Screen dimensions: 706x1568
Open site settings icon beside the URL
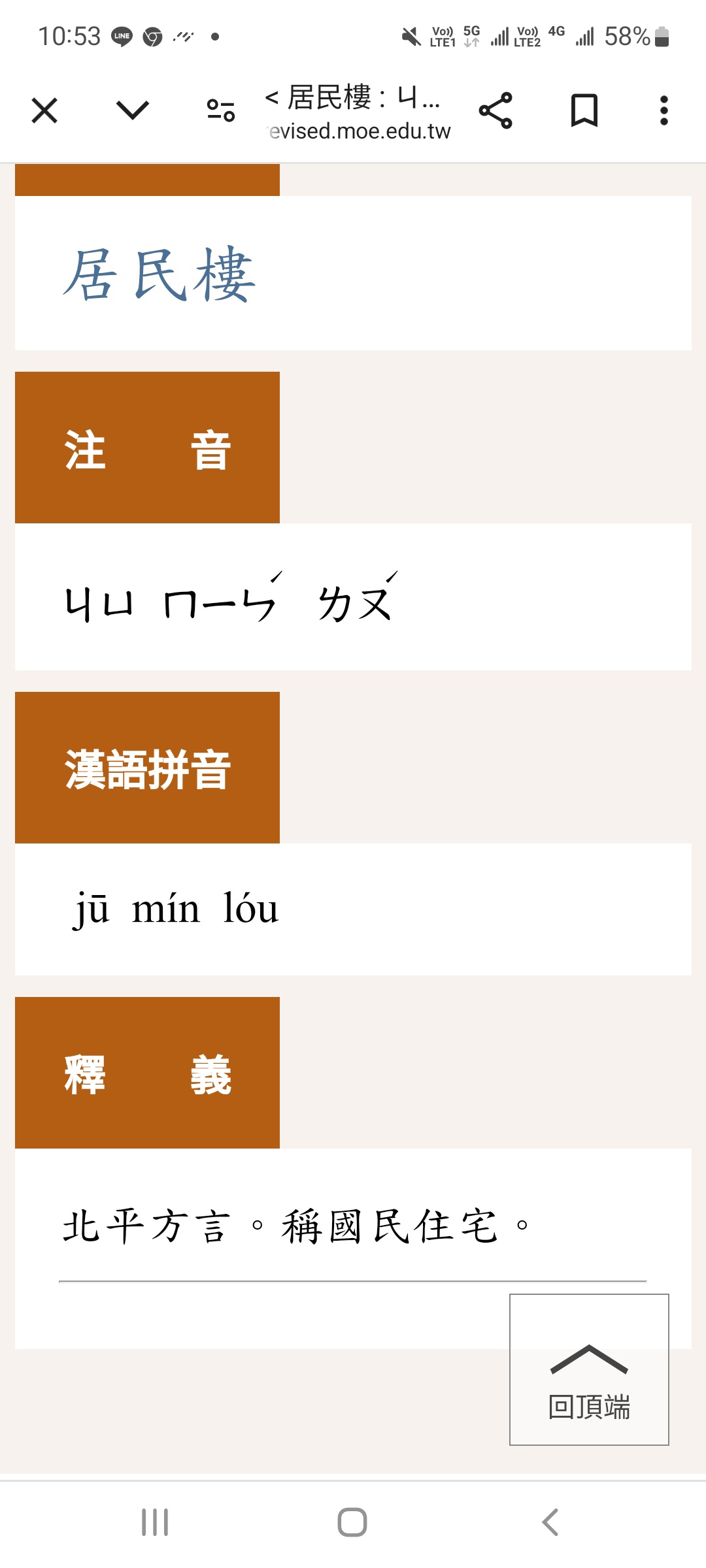coord(221,110)
